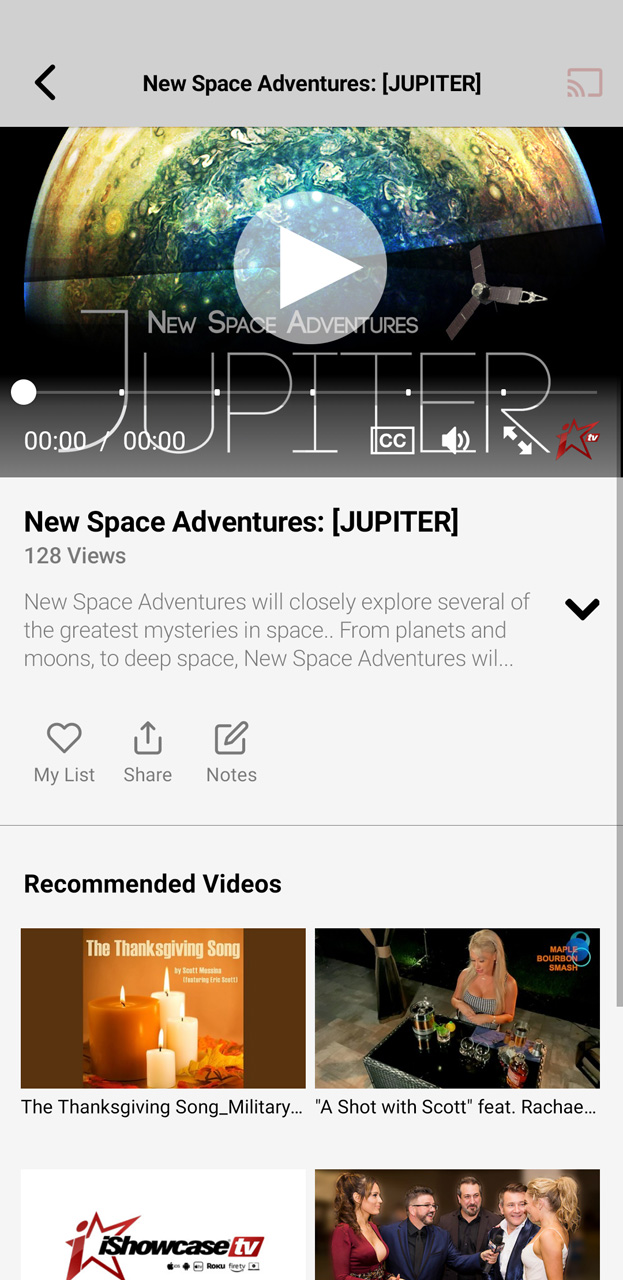This screenshot has width=623, height=1280.
Task: Open the cast to device icon
Action: point(585,83)
